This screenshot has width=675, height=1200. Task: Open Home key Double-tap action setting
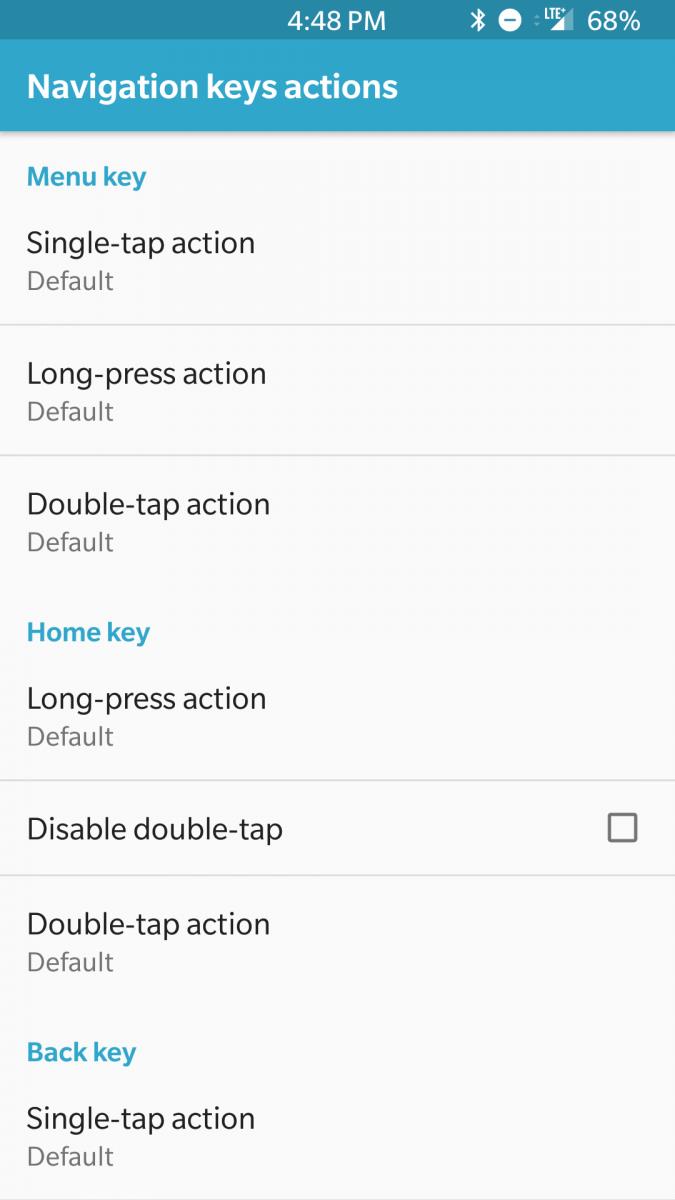pos(337,941)
